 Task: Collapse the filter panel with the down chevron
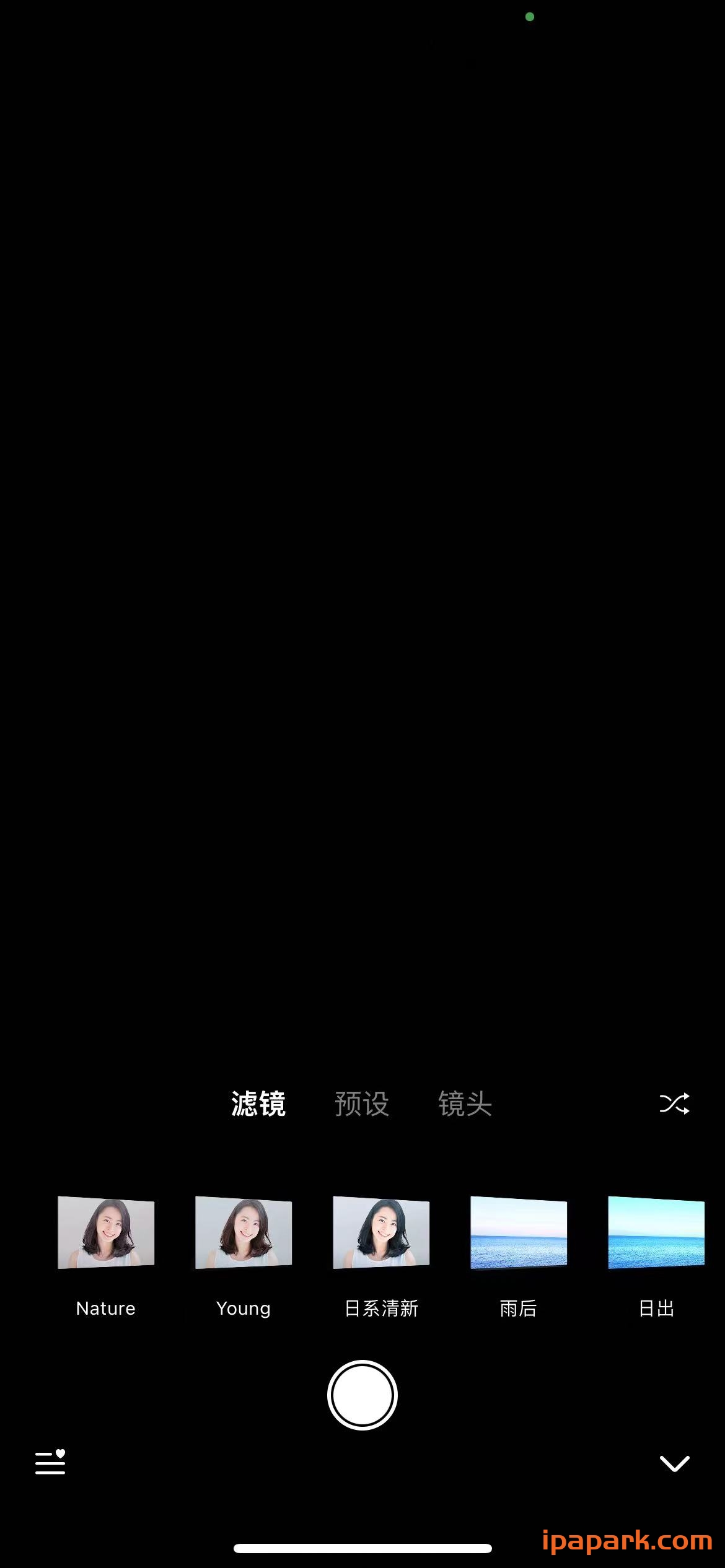pyautogui.click(x=674, y=1463)
